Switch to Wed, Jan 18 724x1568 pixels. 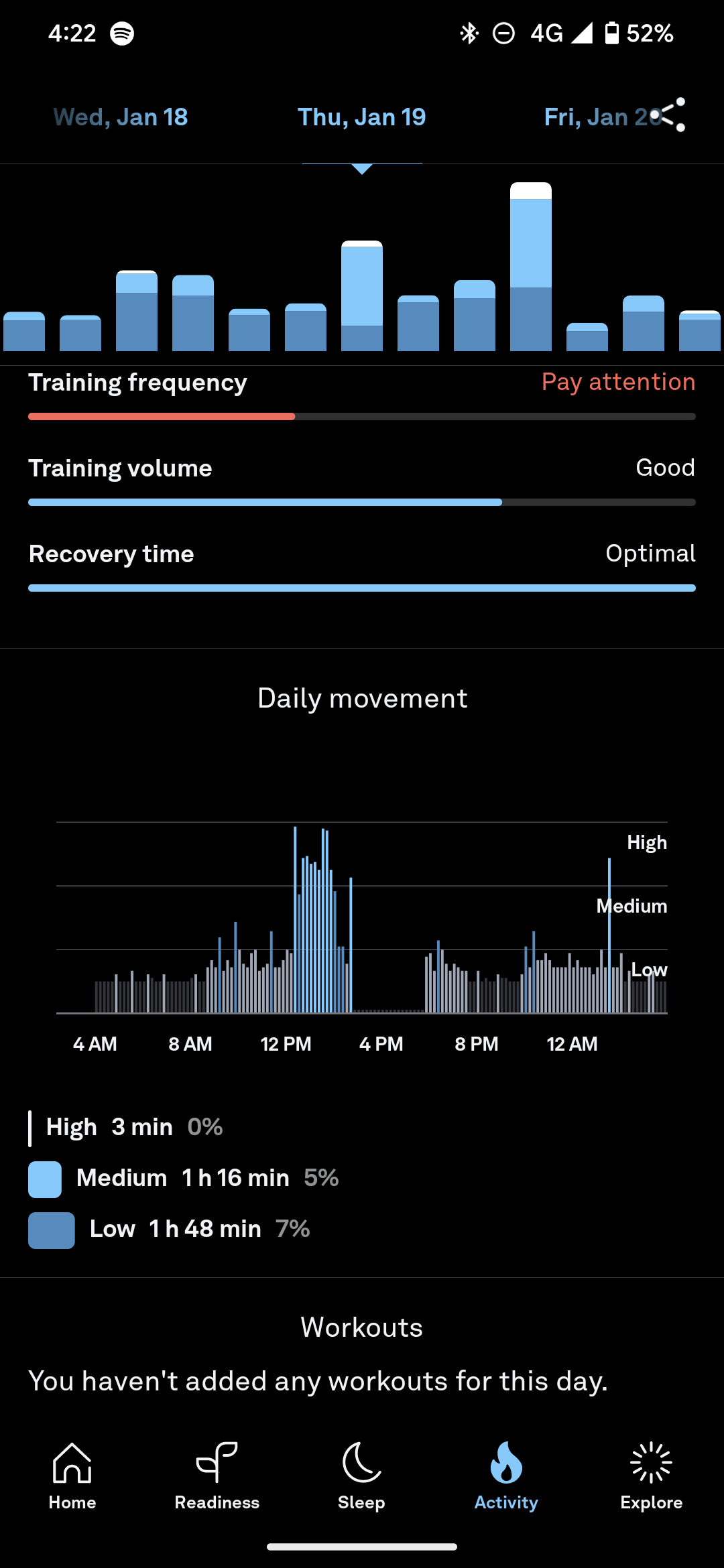pyautogui.click(x=121, y=117)
